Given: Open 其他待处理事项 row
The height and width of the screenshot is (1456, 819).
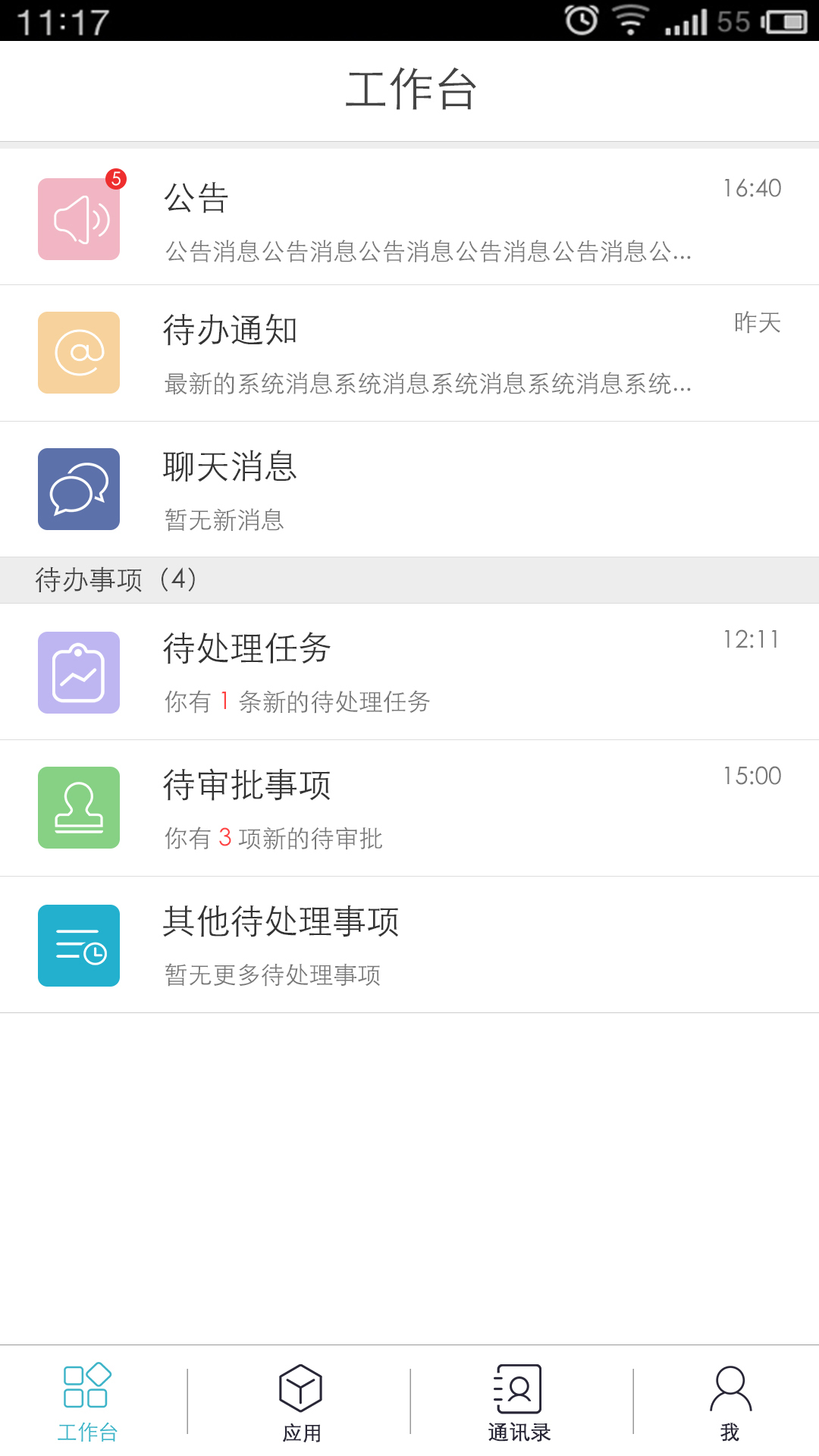Looking at the screenshot, I should click(x=409, y=945).
